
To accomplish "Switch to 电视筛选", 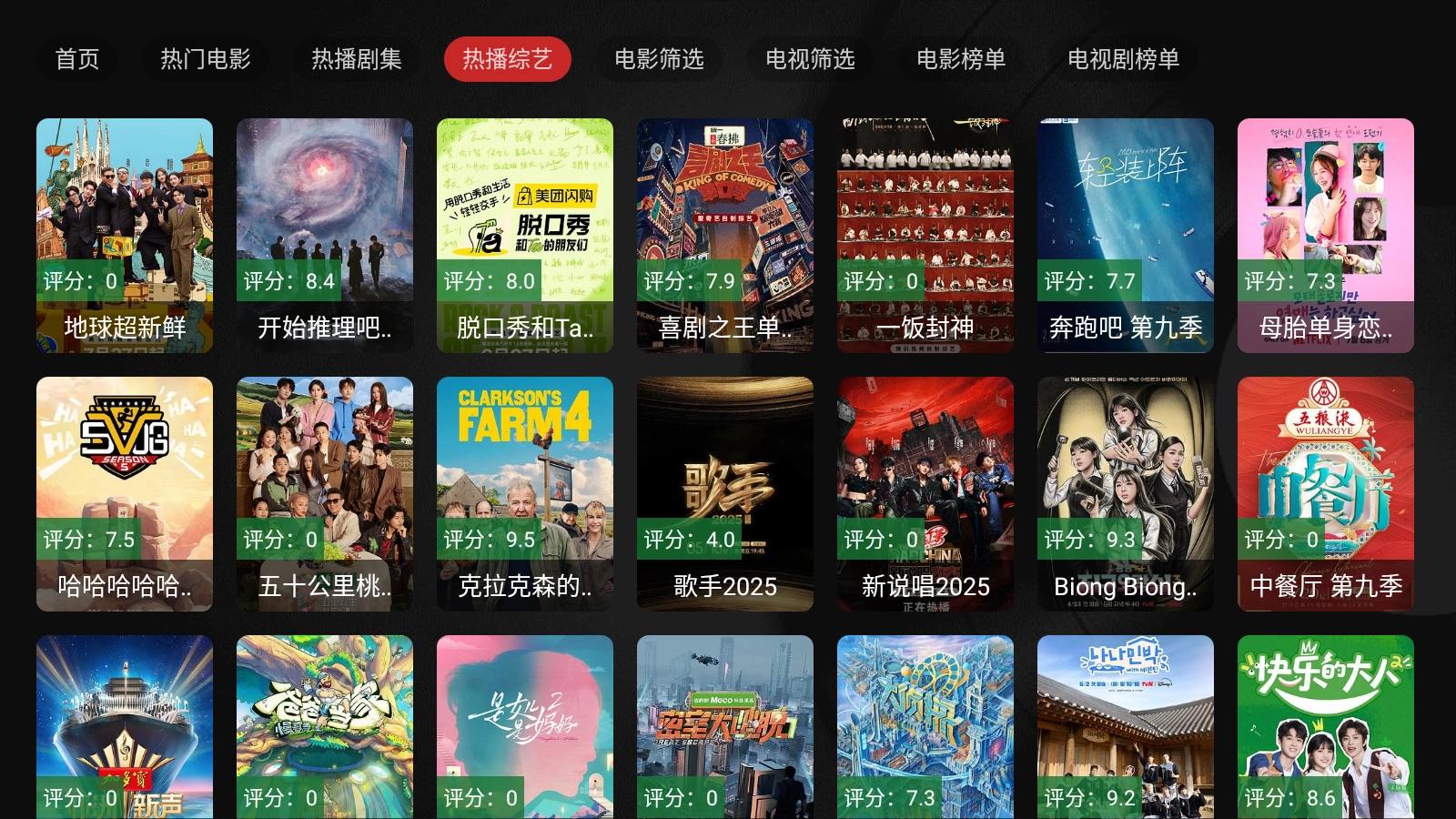I will [x=811, y=59].
